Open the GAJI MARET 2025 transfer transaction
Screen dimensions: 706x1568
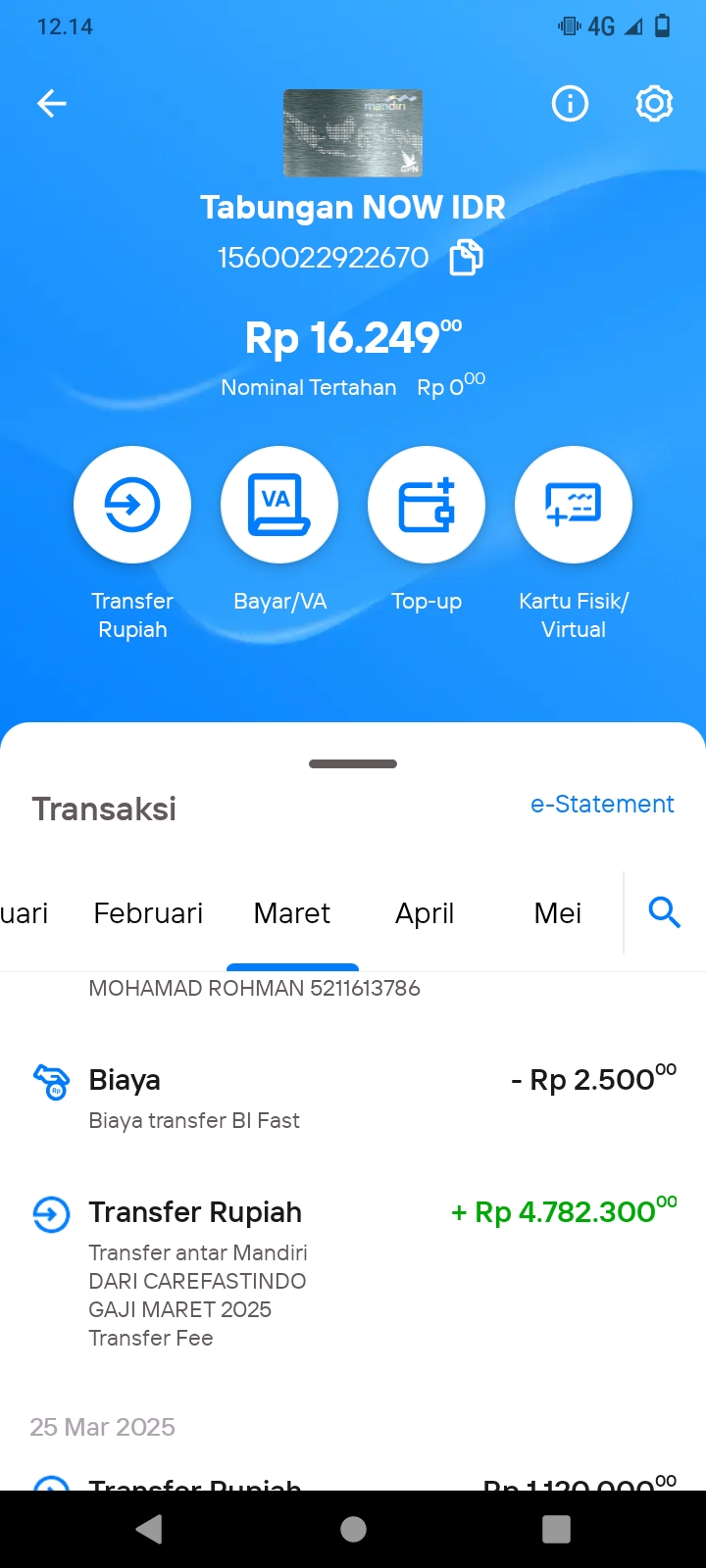[353, 1274]
